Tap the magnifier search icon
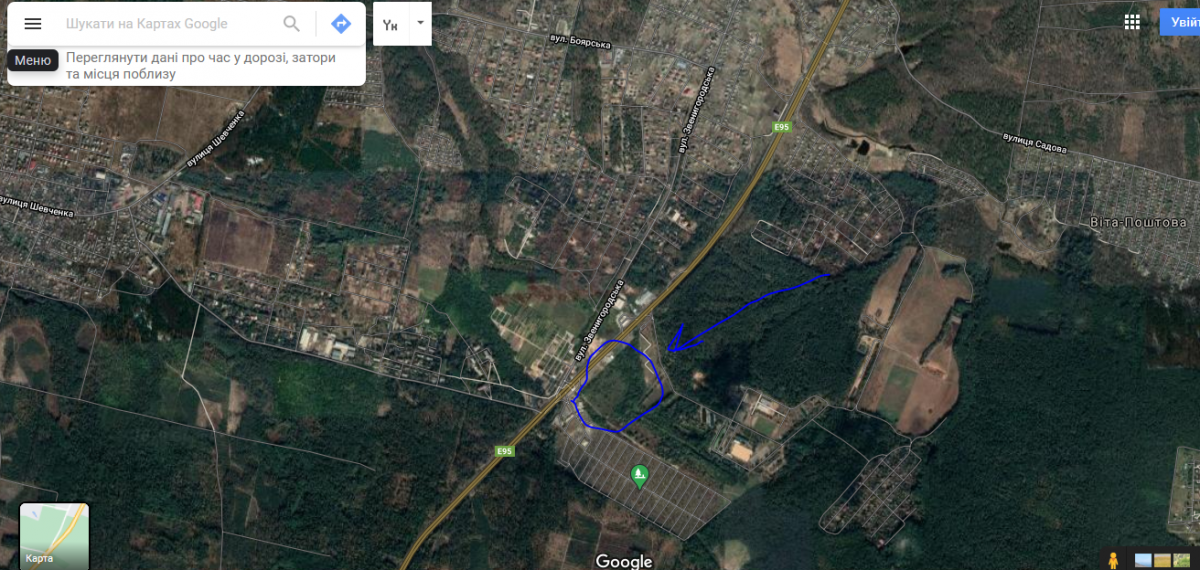Screen dimensions: 1200x570 [x=292, y=24]
